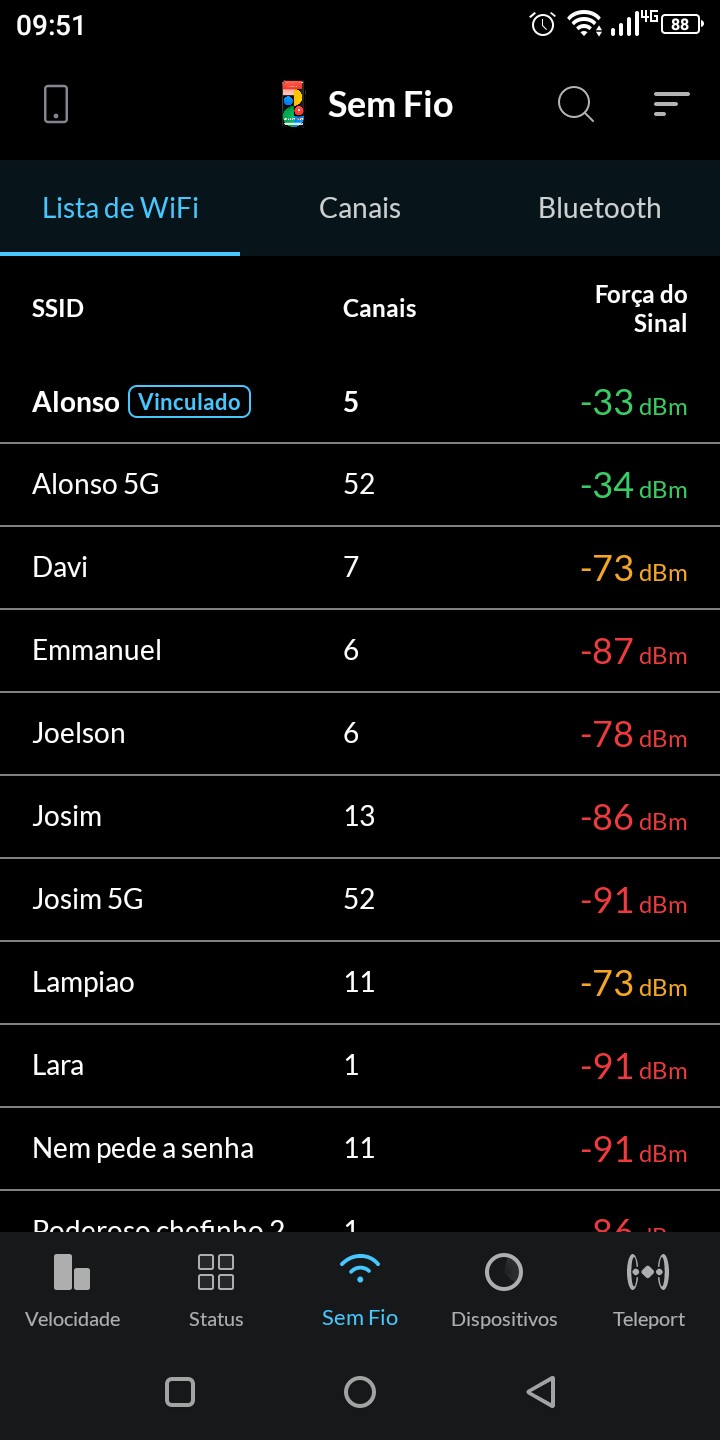Tap the system back button
720x1440 pixels.
click(540, 1392)
